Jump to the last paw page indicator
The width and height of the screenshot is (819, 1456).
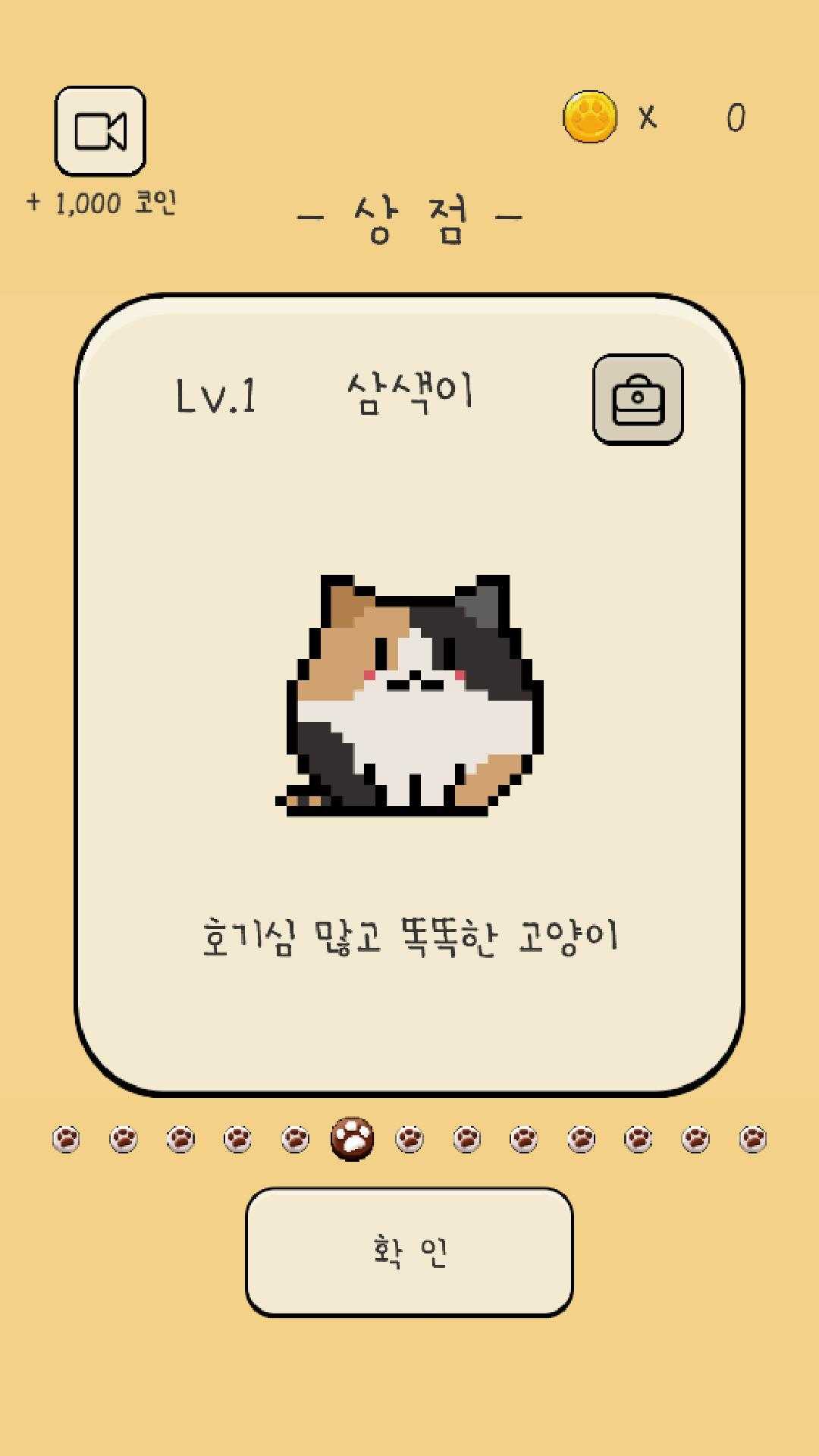coord(752,1138)
